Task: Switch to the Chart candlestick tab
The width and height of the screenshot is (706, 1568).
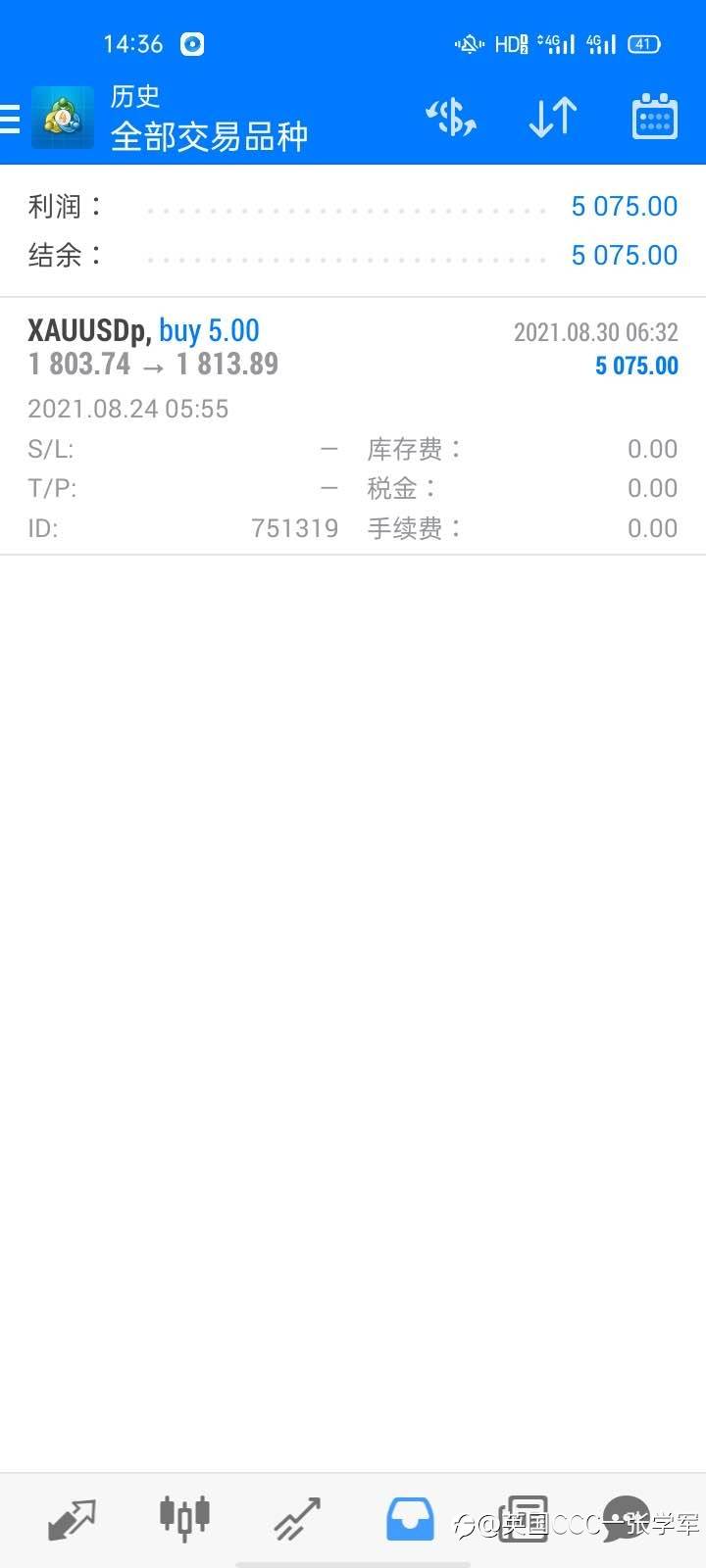Action: pos(184,1518)
